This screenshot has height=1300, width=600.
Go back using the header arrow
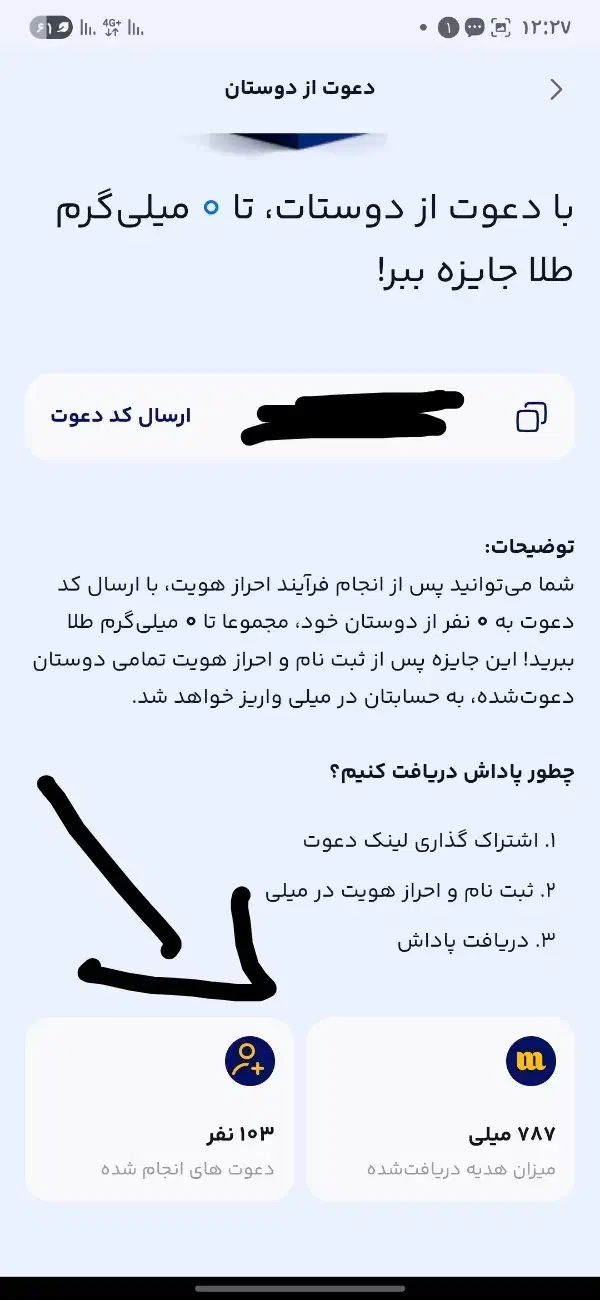pos(557,89)
